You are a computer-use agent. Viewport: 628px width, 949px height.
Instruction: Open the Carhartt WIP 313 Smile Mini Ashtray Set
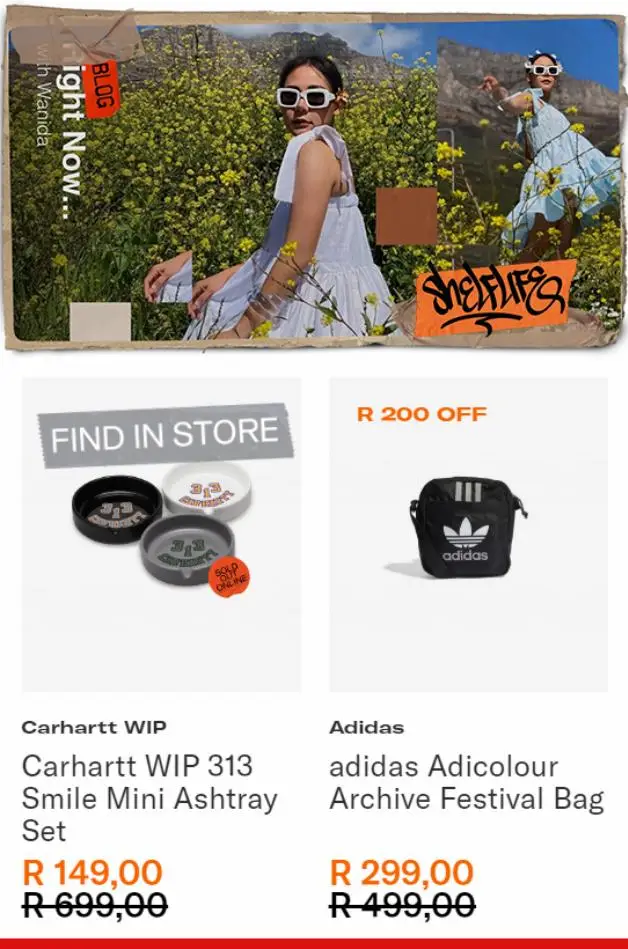pos(149,798)
